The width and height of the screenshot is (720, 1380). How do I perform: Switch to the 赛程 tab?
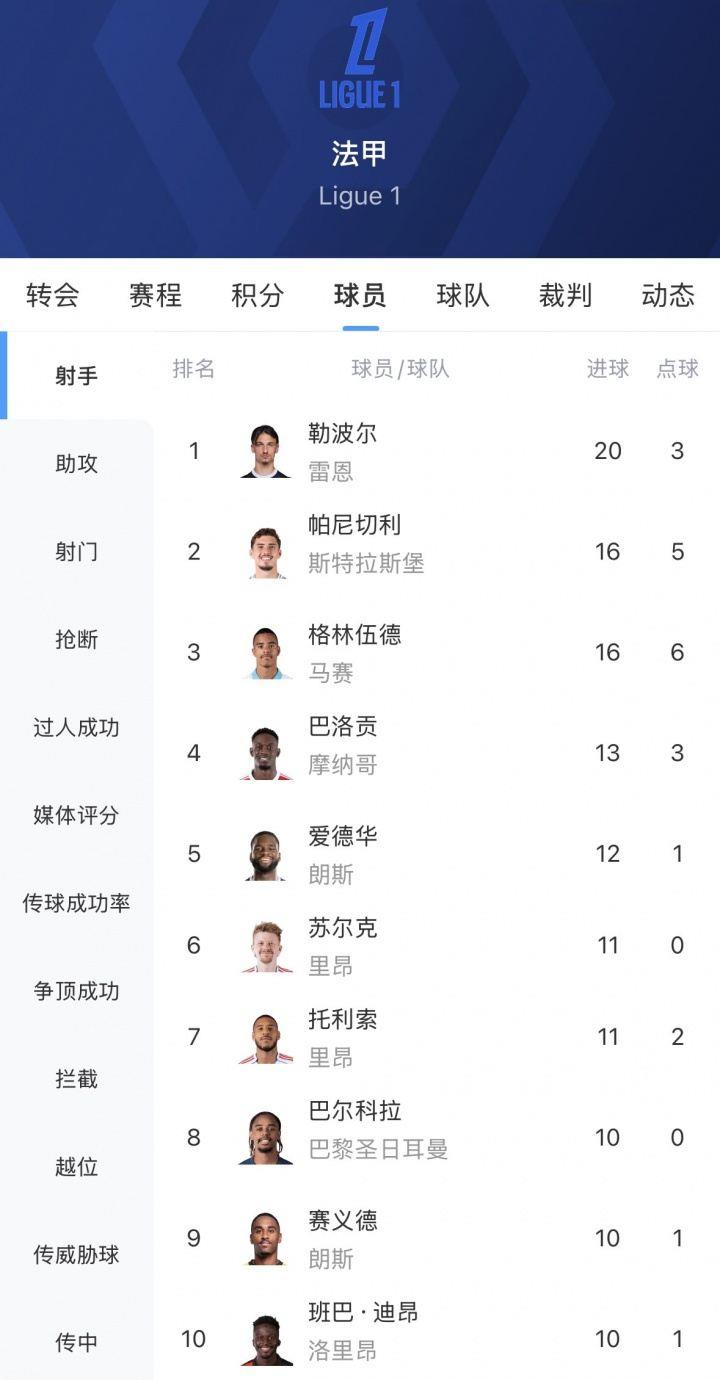[155, 295]
